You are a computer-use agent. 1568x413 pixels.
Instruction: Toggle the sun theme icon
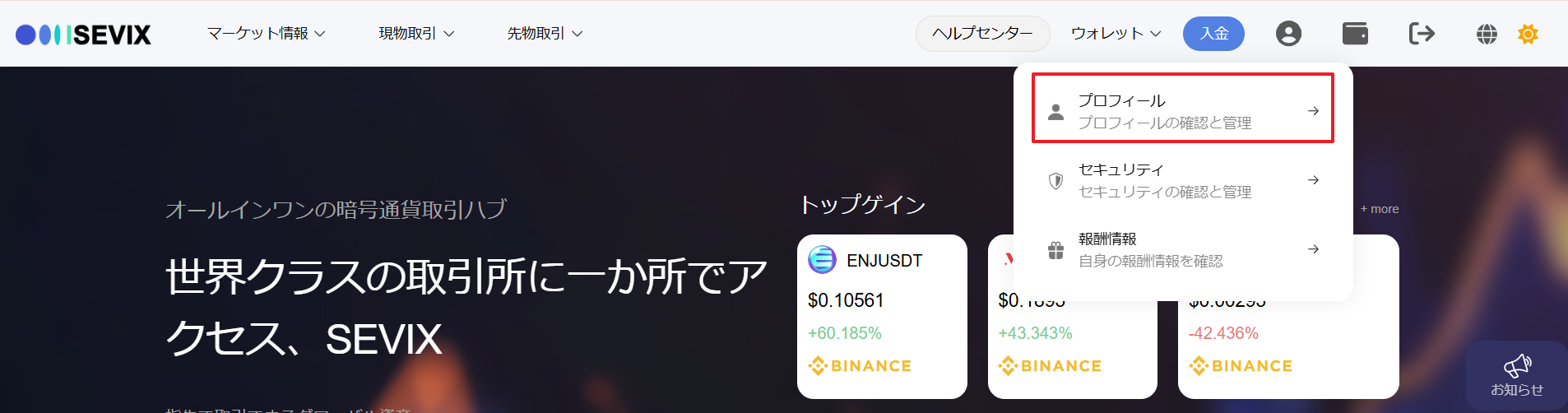click(x=1528, y=34)
